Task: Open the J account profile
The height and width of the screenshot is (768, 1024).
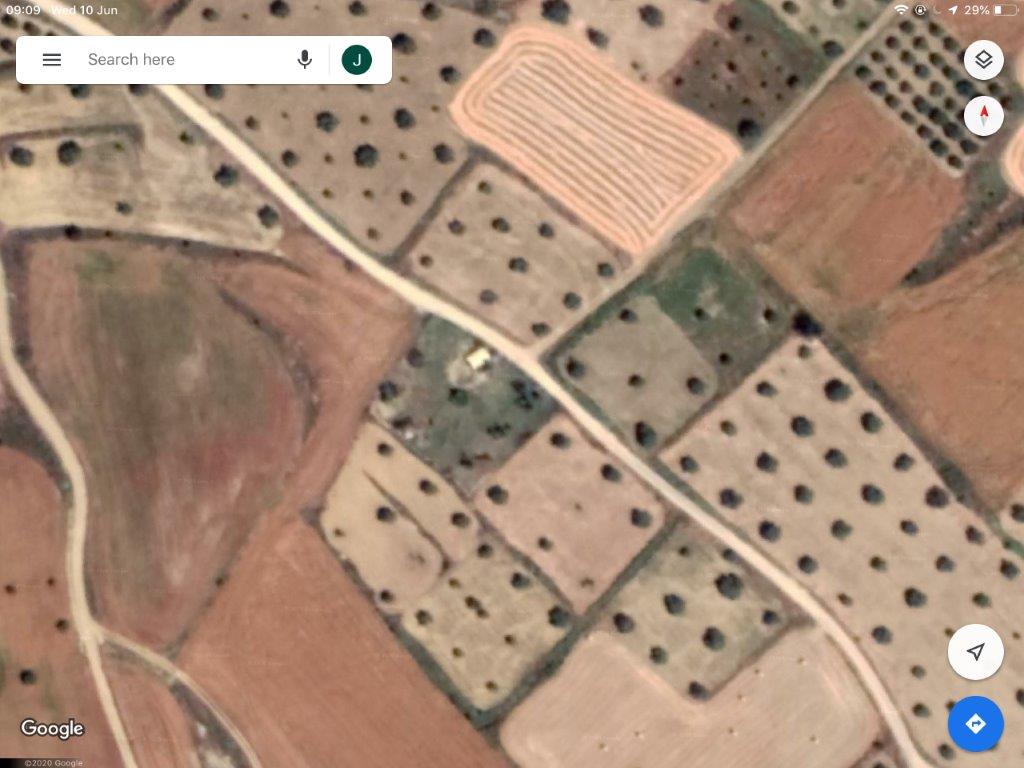Action: tap(357, 60)
